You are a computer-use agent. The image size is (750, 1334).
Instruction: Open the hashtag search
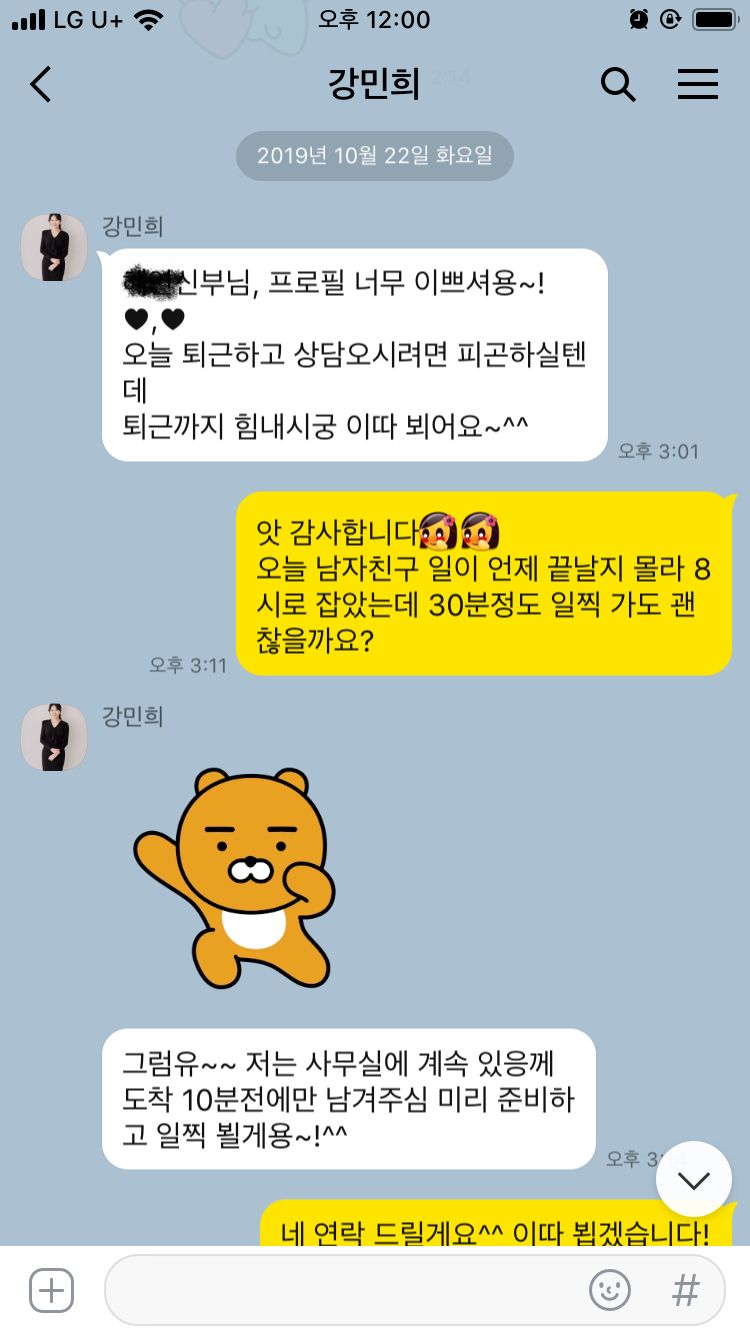point(685,1290)
